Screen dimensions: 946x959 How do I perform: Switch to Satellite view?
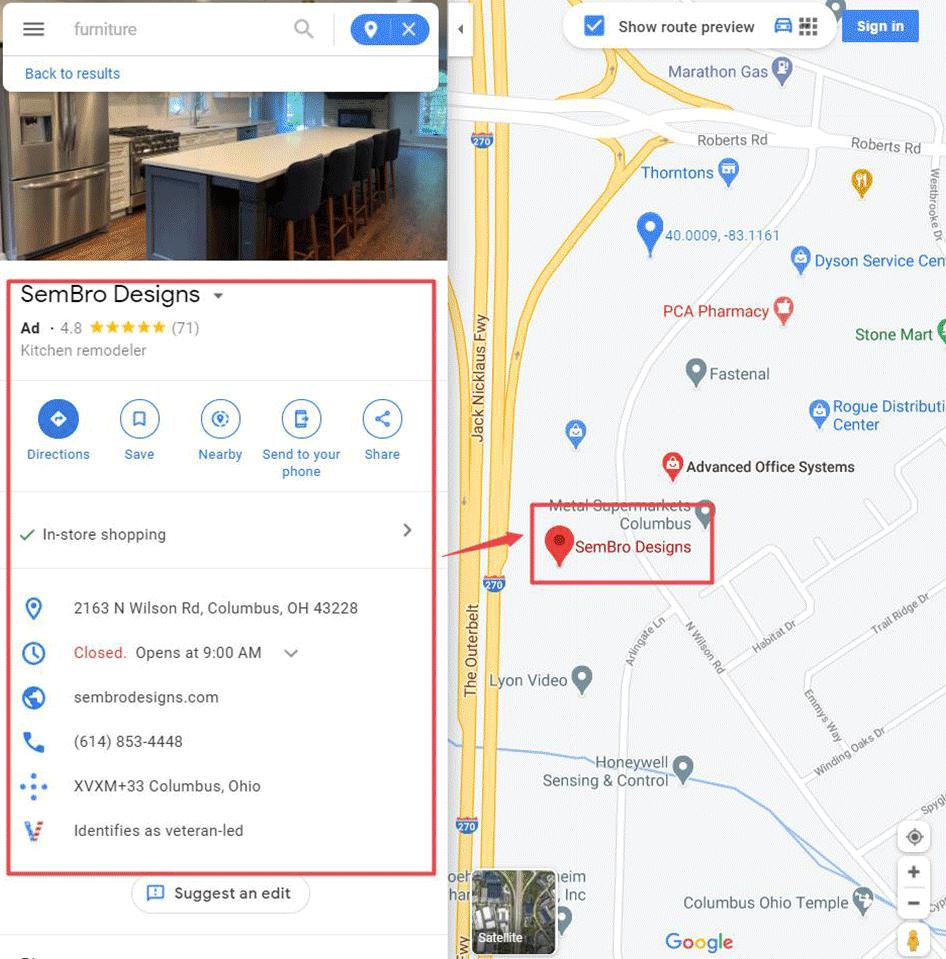(514, 911)
